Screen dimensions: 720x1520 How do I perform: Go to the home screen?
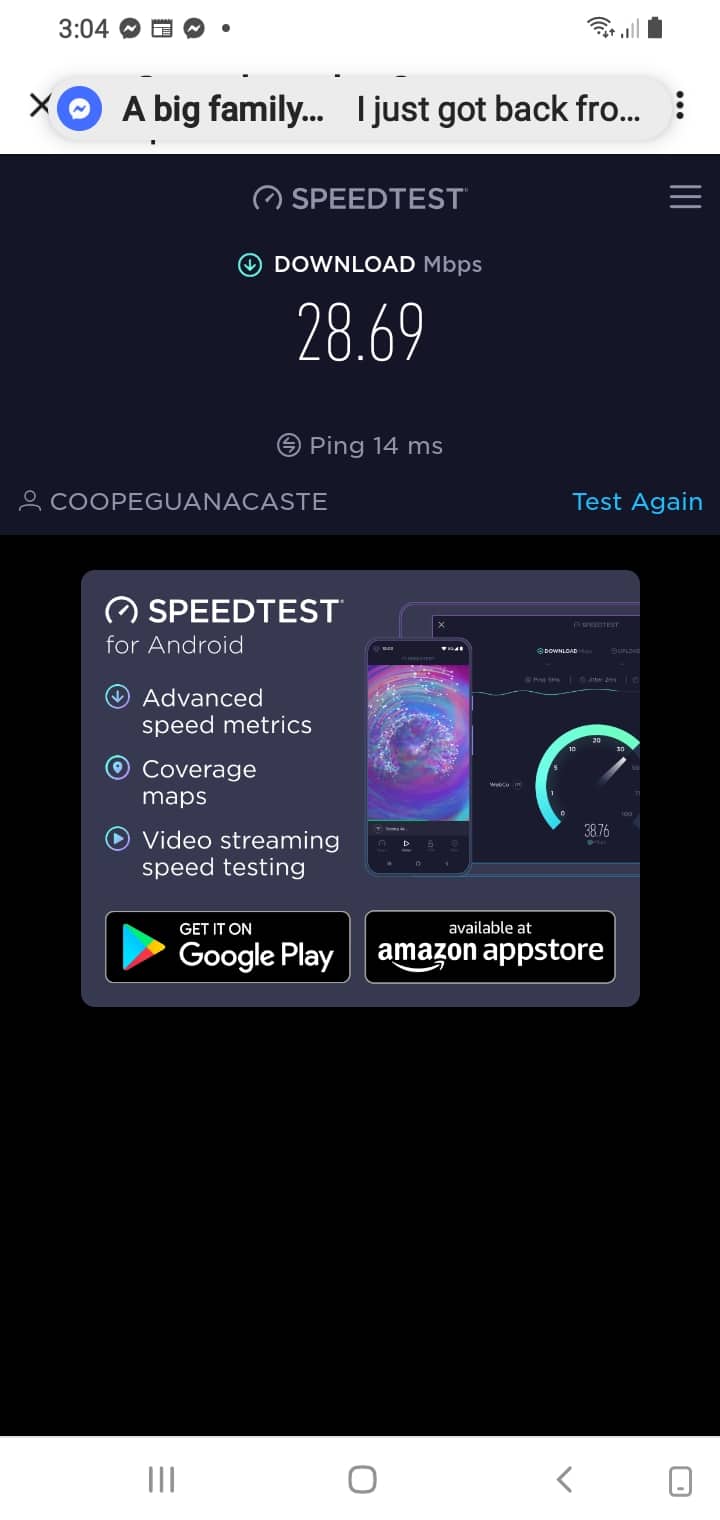(x=362, y=1479)
